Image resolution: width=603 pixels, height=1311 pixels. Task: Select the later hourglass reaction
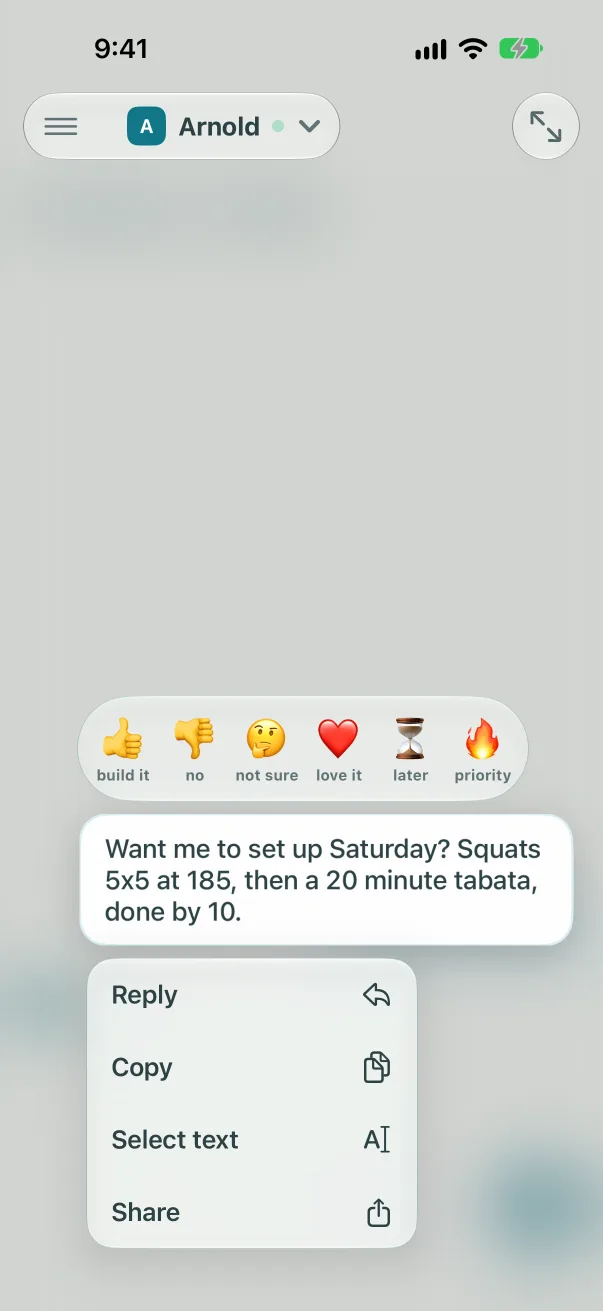click(x=411, y=749)
